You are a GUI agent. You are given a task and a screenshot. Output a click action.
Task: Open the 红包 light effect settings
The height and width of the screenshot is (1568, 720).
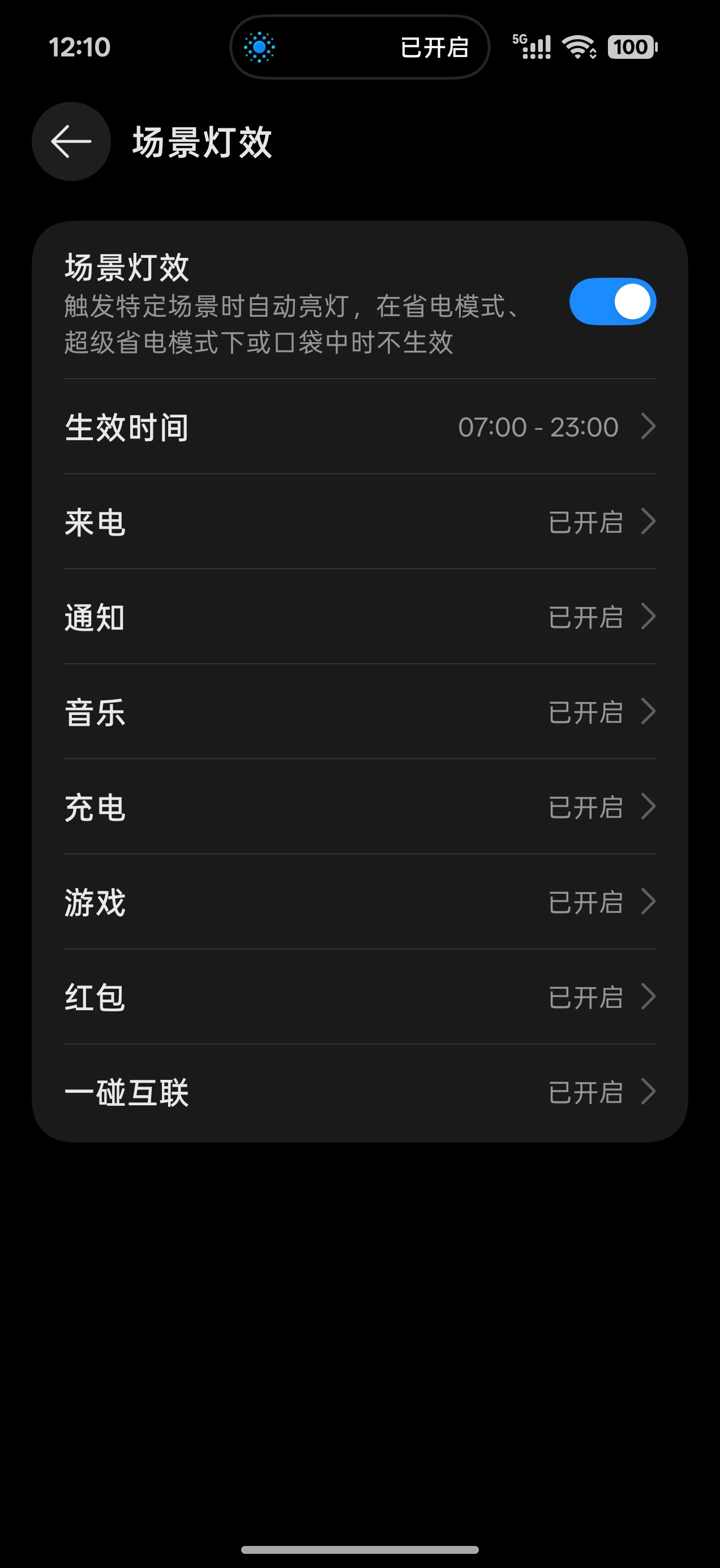click(x=360, y=997)
